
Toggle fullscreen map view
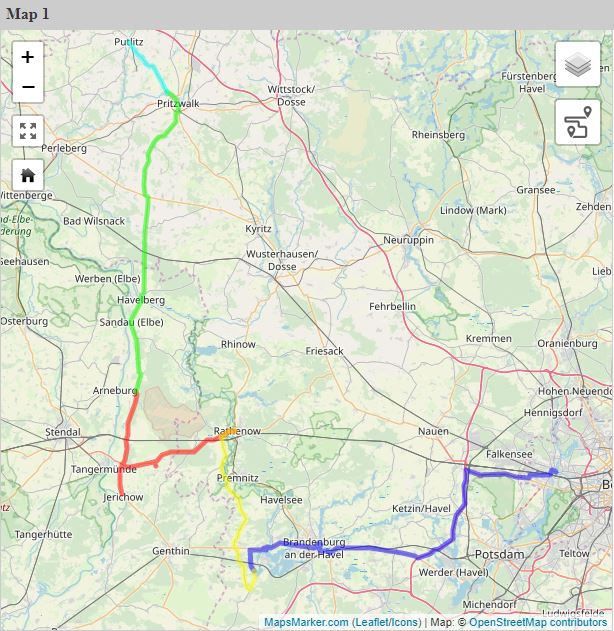pos(28,131)
